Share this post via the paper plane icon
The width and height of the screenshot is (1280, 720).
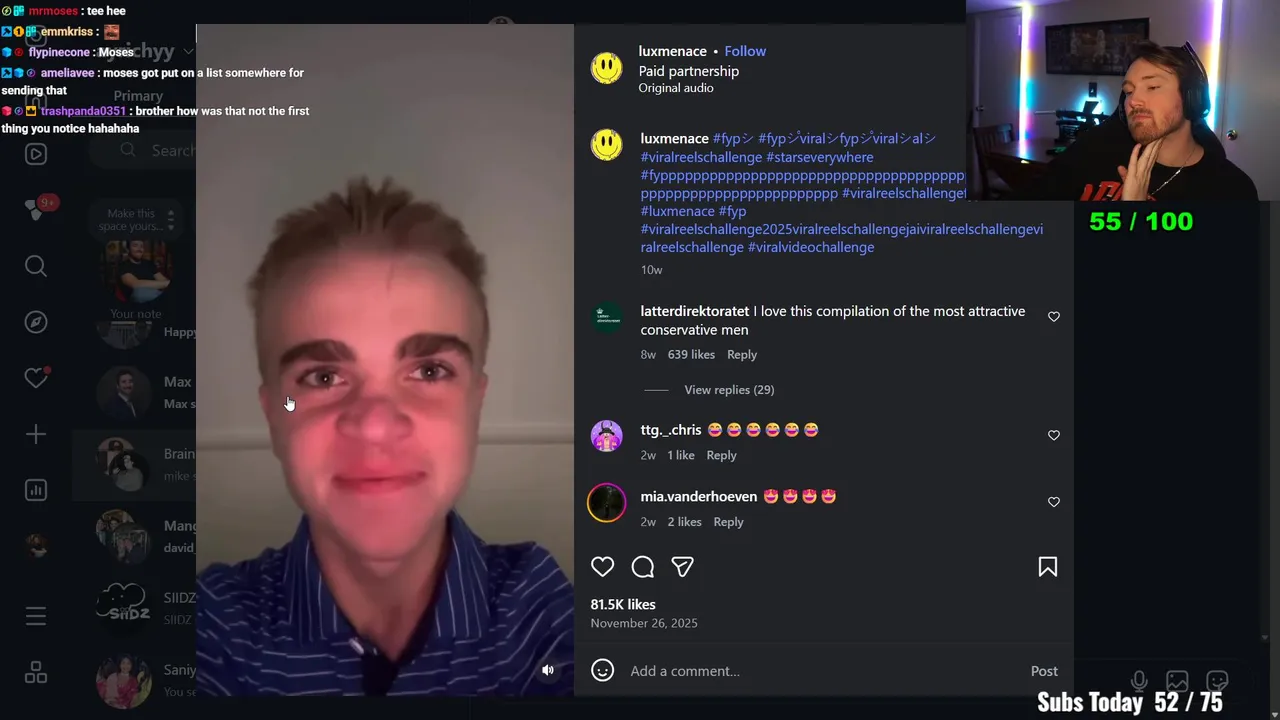tap(683, 567)
